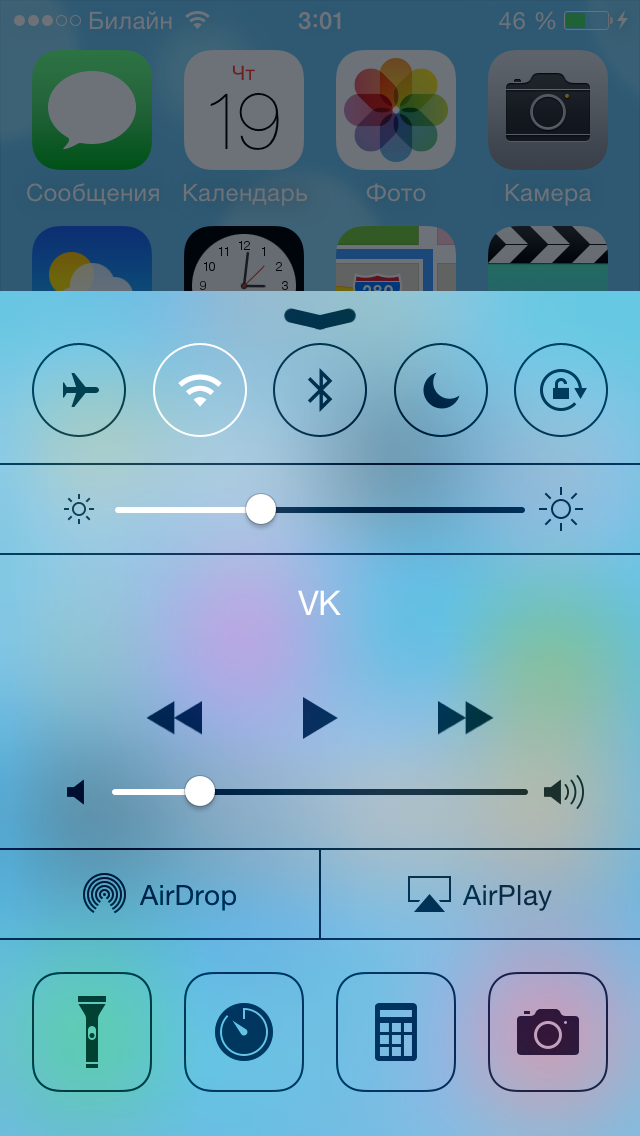The width and height of the screenshot is (640, 1136).
Task: Dismiss Control Center via the chevron handle
Action: pyautogui.click(x=320, y=318)
